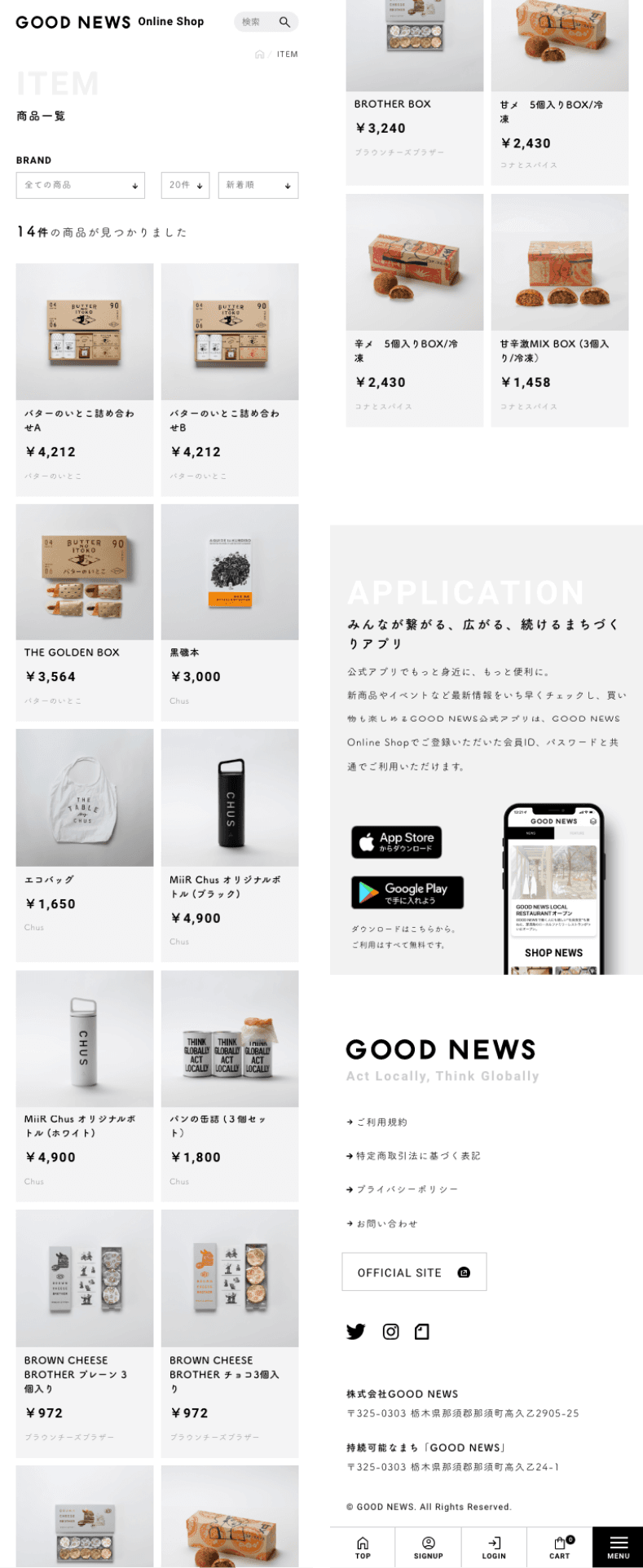Open the Twitter profile icon
Viewport: 643px width, 1568px height.
pos(356,1332)
